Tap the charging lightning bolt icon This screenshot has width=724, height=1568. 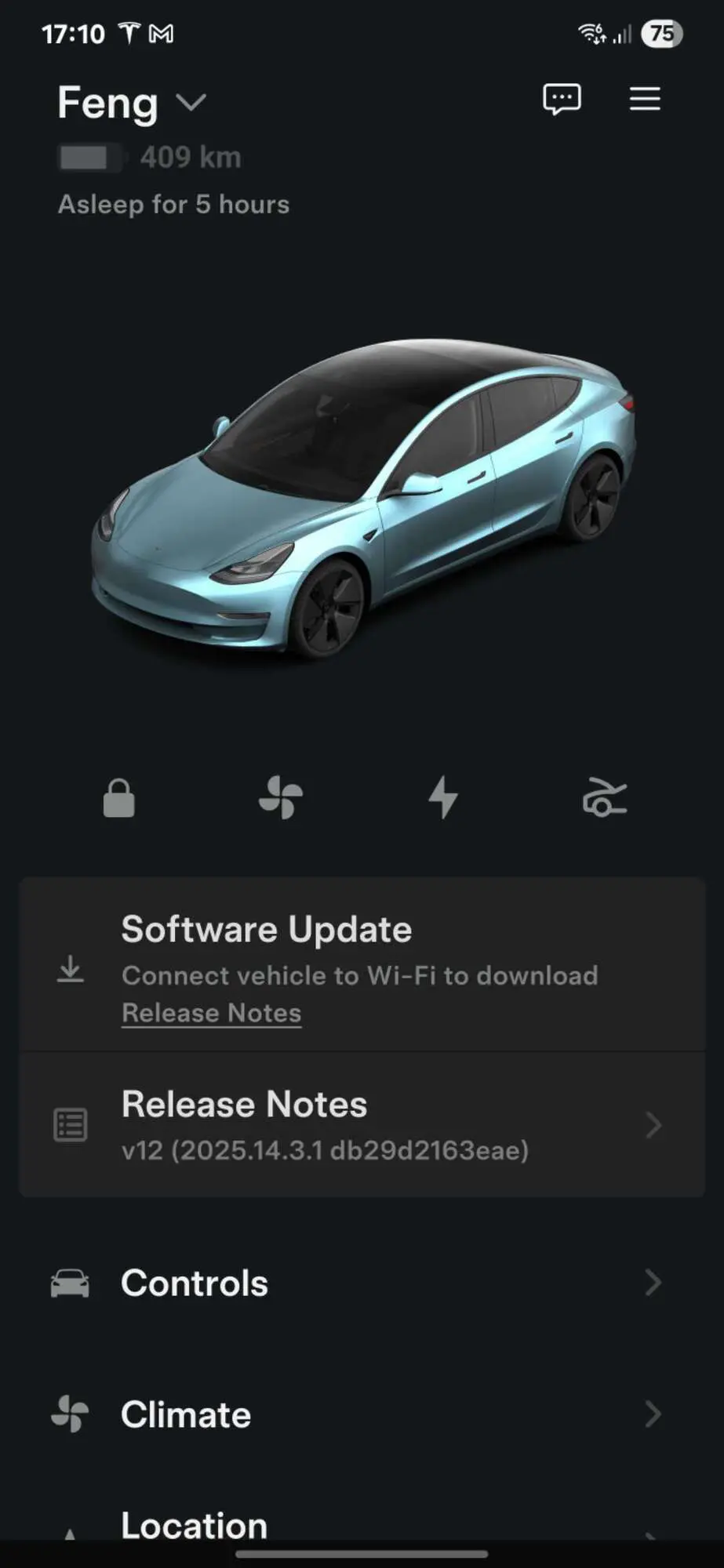[443, 798]
